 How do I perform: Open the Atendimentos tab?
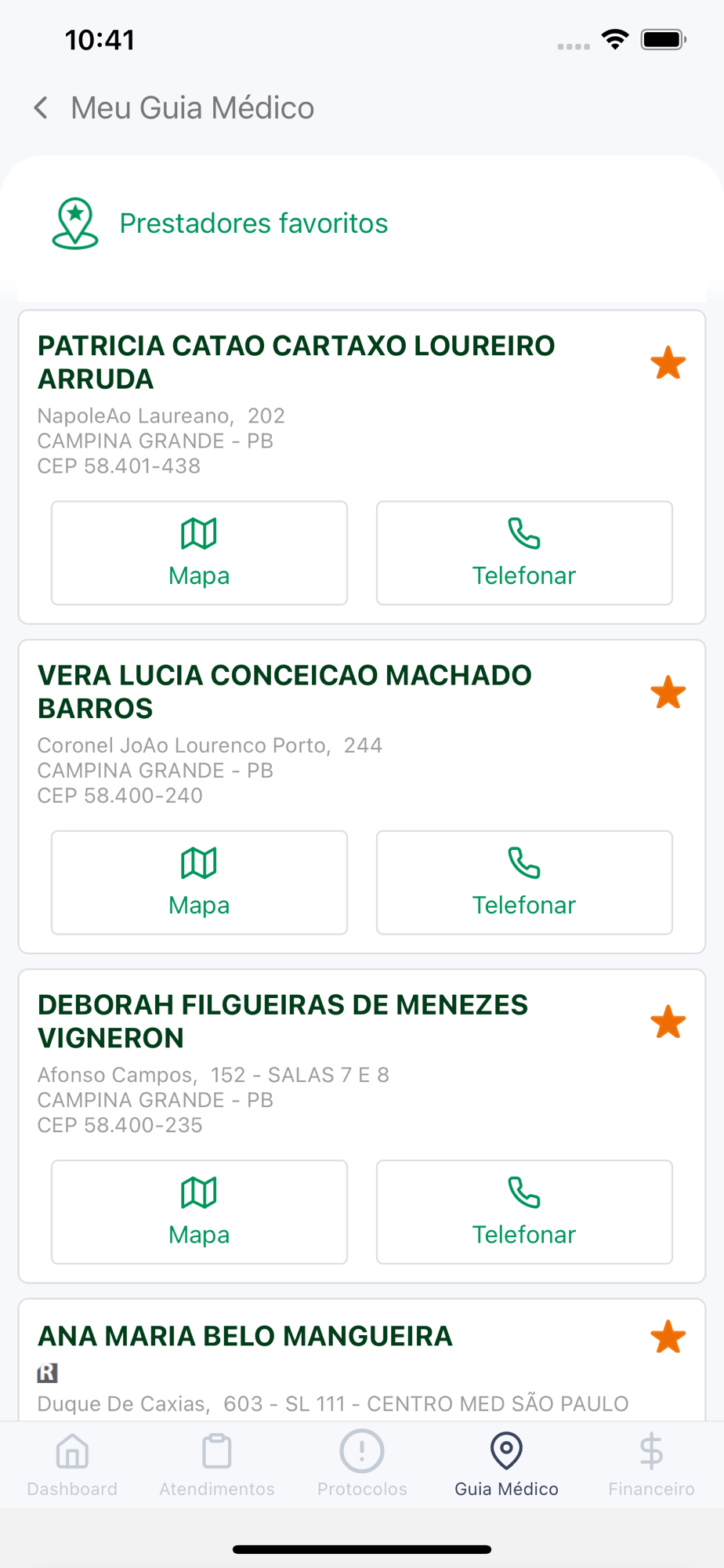(x=217, y=1465)
